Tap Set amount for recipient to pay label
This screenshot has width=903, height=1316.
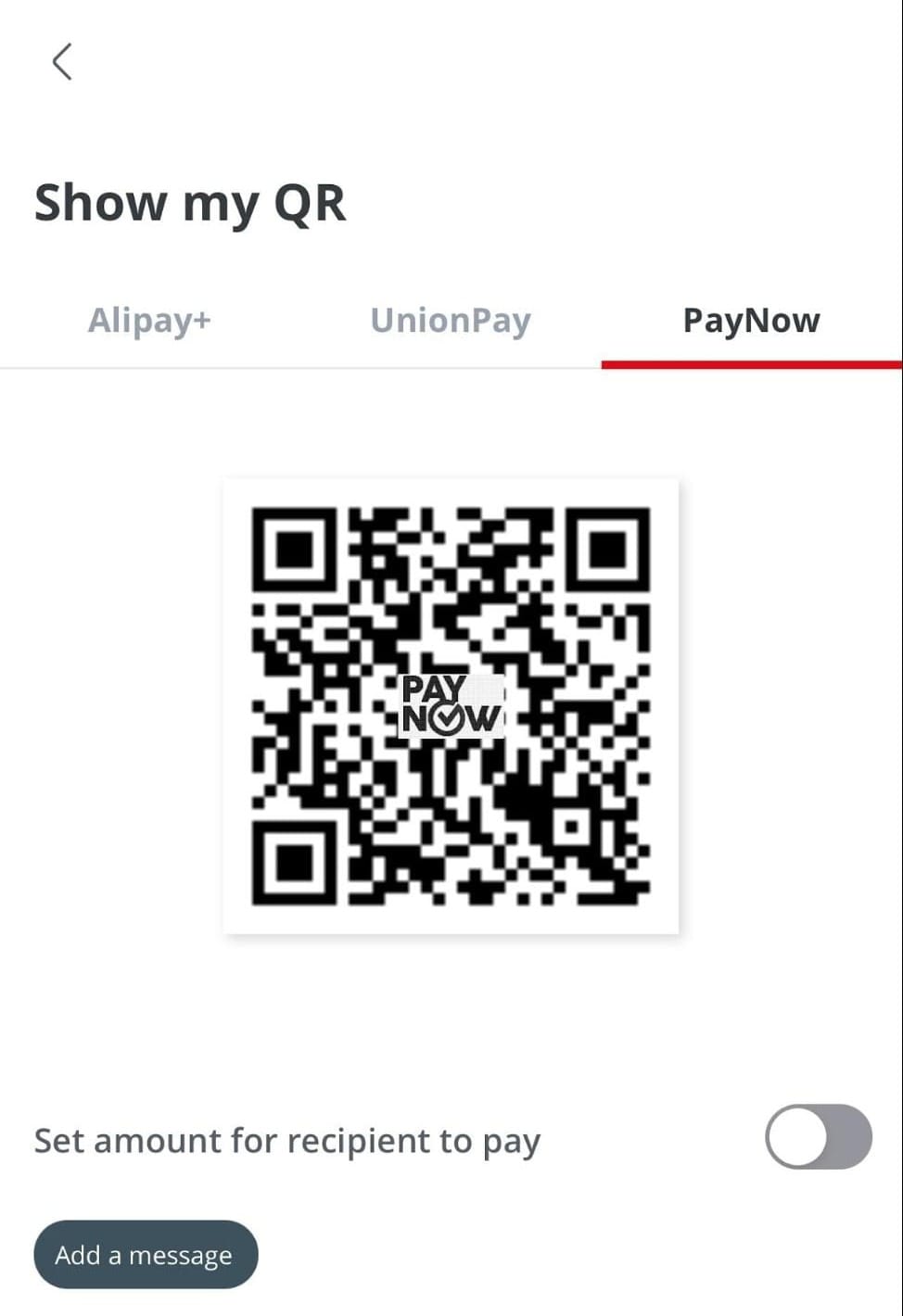click(287, 1141)
